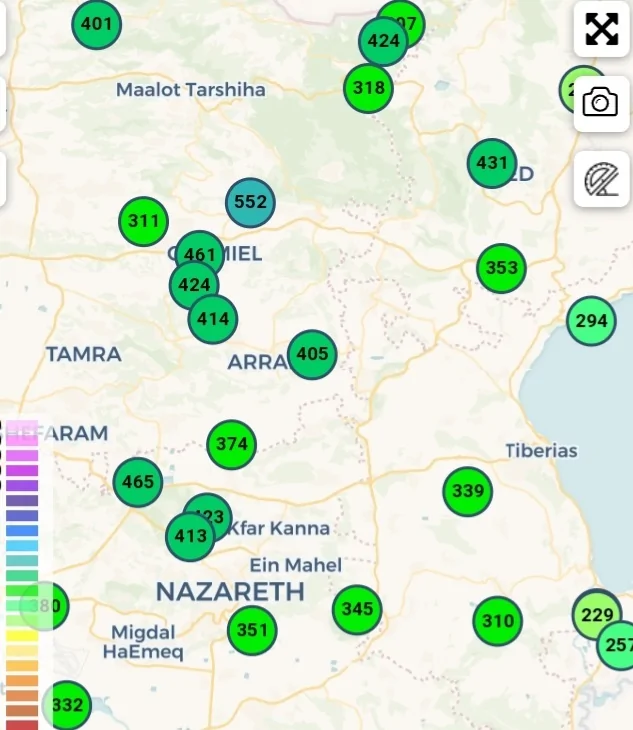Open the 405 marker near Arraba
633x730 pixels.
pyautogui.click(x=312, y=354)
